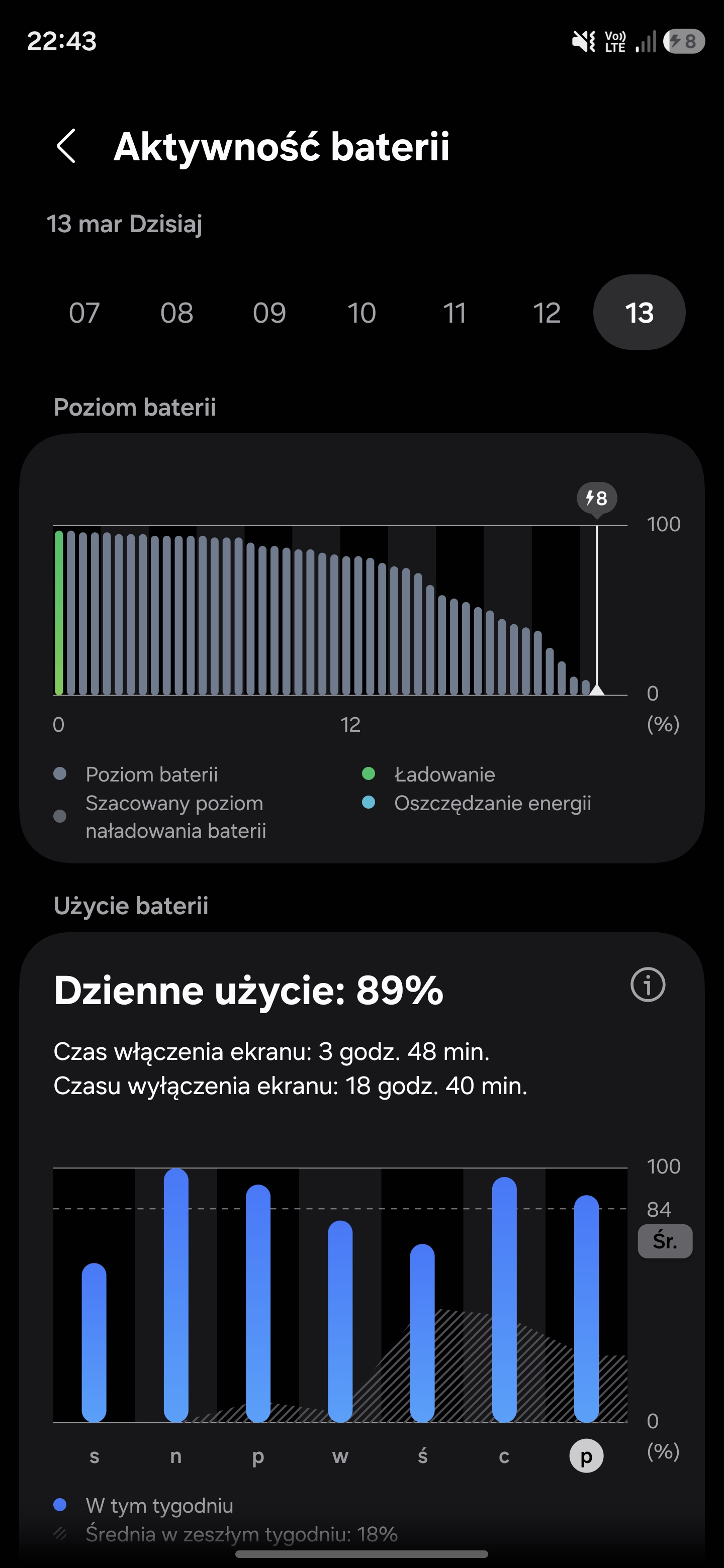
Task: Select date 12
Action: pos(547,313)
